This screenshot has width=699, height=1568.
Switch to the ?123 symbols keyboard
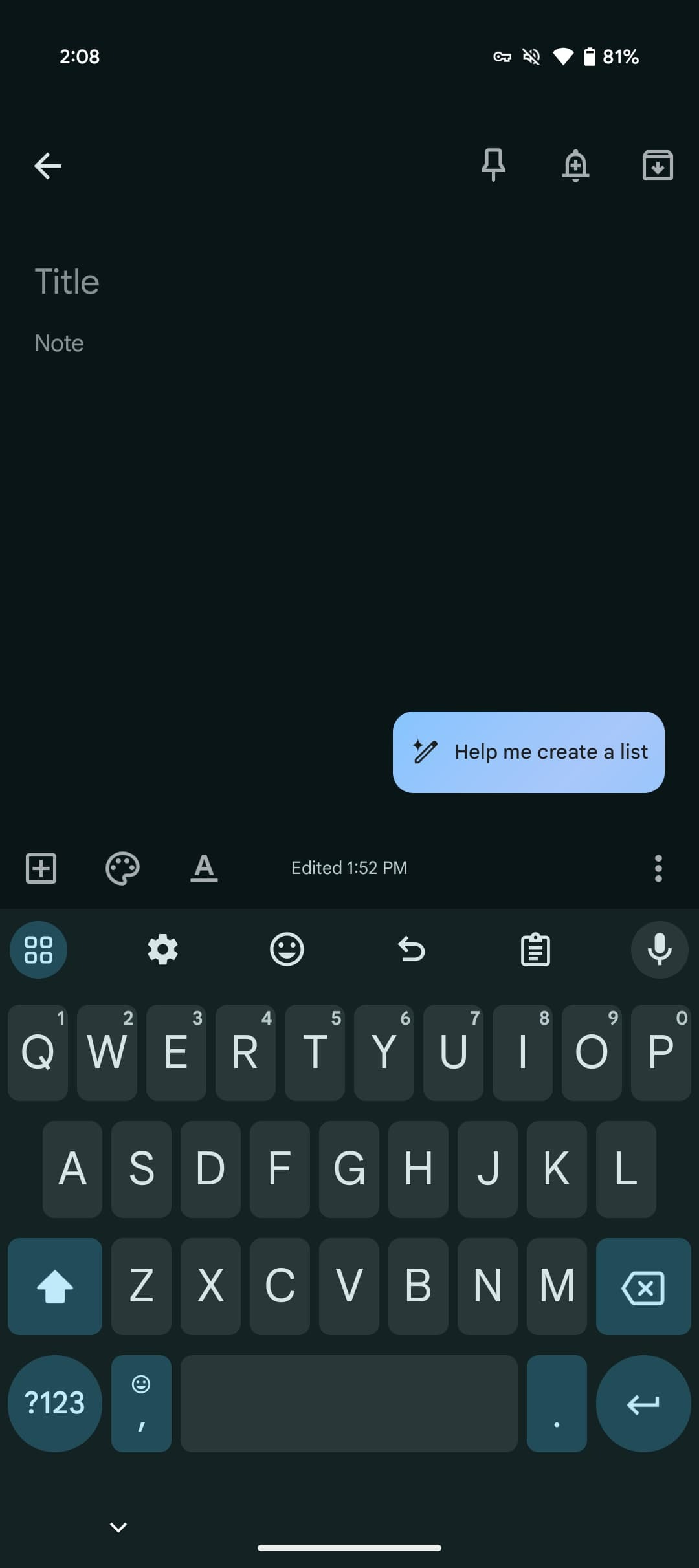[x=55, y=1404]
